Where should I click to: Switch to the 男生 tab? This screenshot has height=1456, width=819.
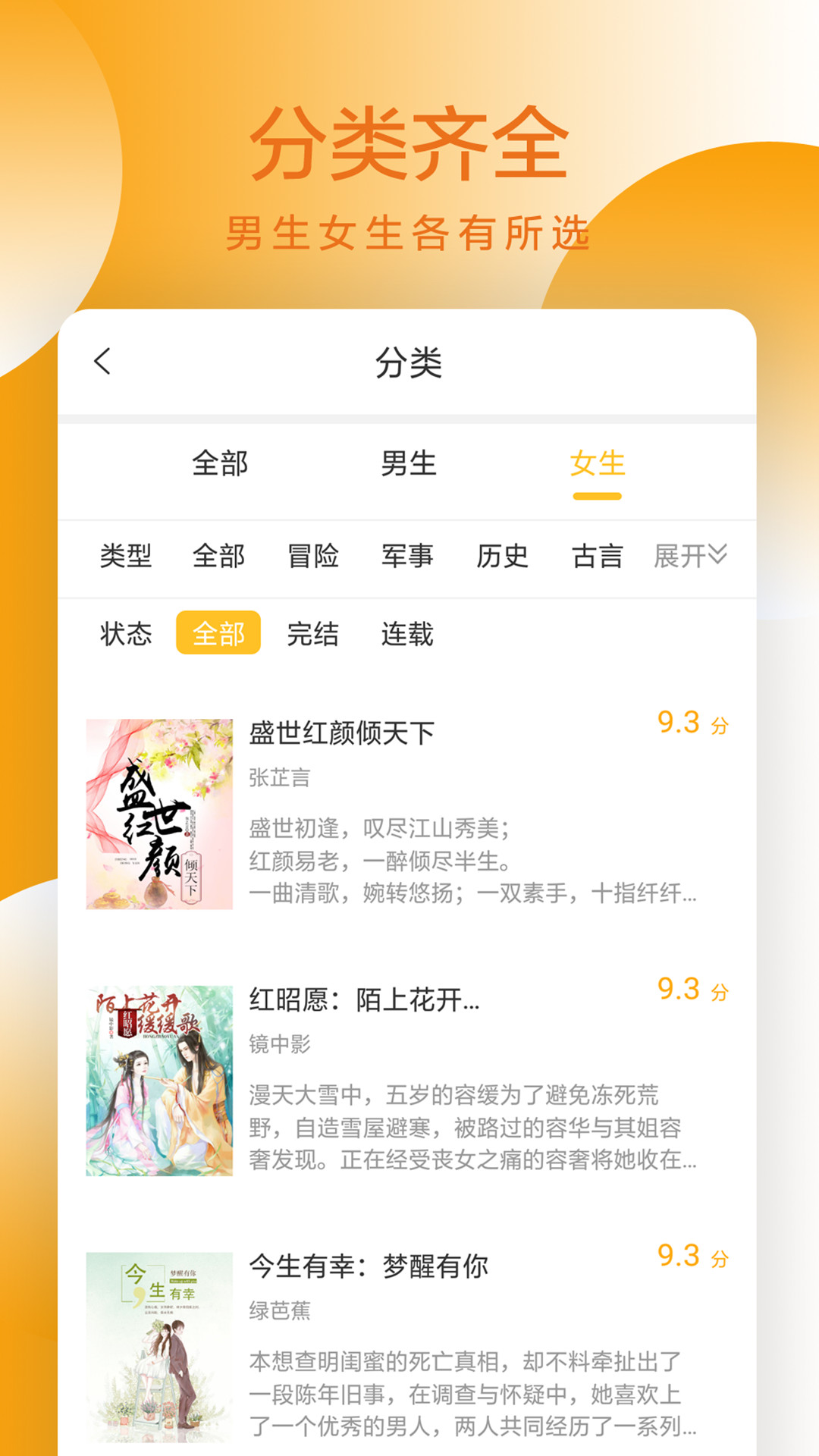[x=409, y=465]
